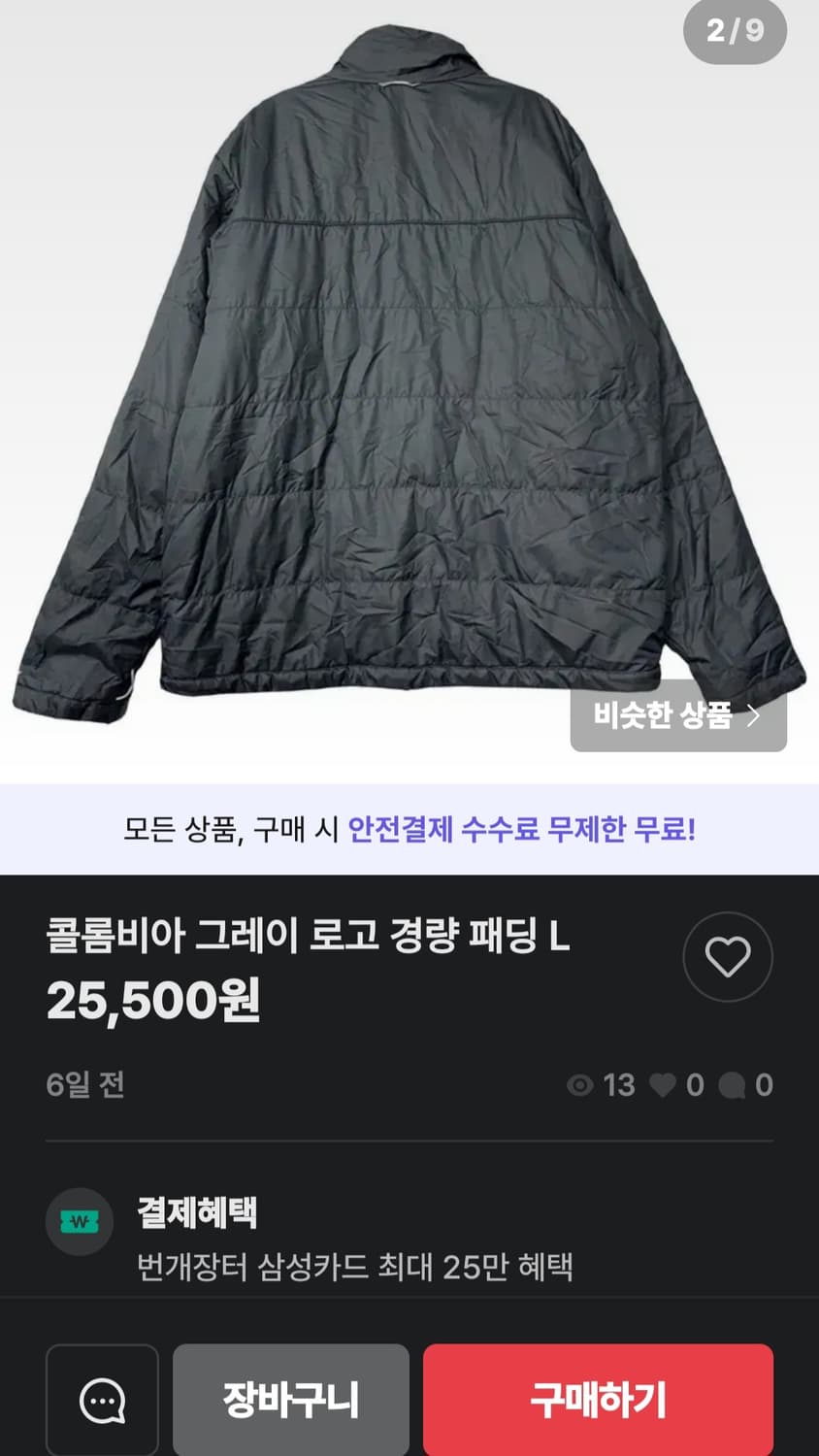This screenshot has width=819, height=1456.
Task: Click the chevron arrow beside 비슷한 상품
Action: tap(754, 718)
